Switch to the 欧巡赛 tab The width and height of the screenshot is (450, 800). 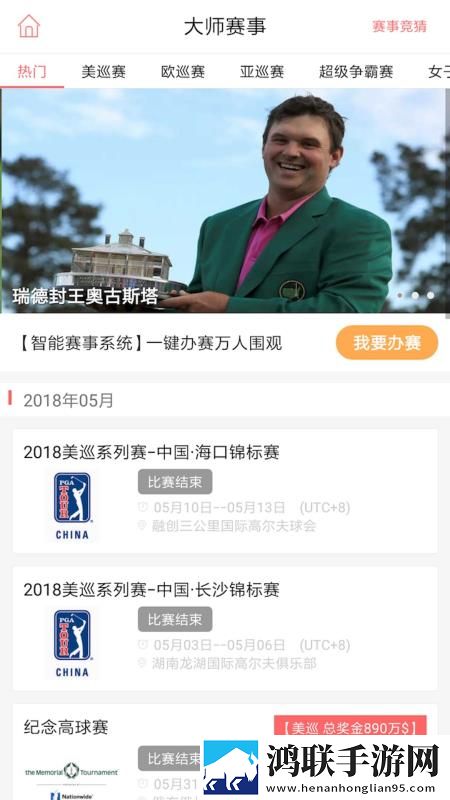coord(183,71)
